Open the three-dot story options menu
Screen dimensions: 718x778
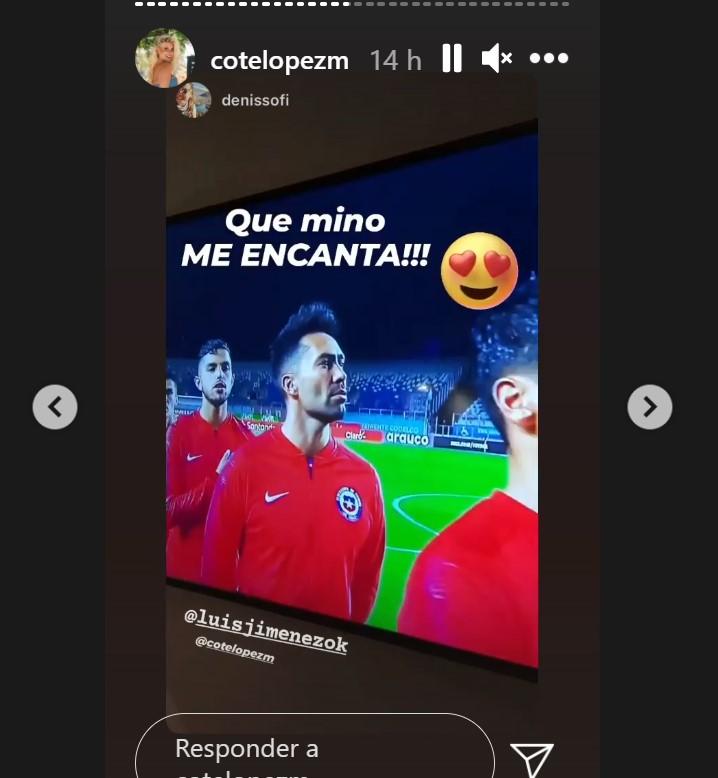pyautogui.click(x=549, y=59)
